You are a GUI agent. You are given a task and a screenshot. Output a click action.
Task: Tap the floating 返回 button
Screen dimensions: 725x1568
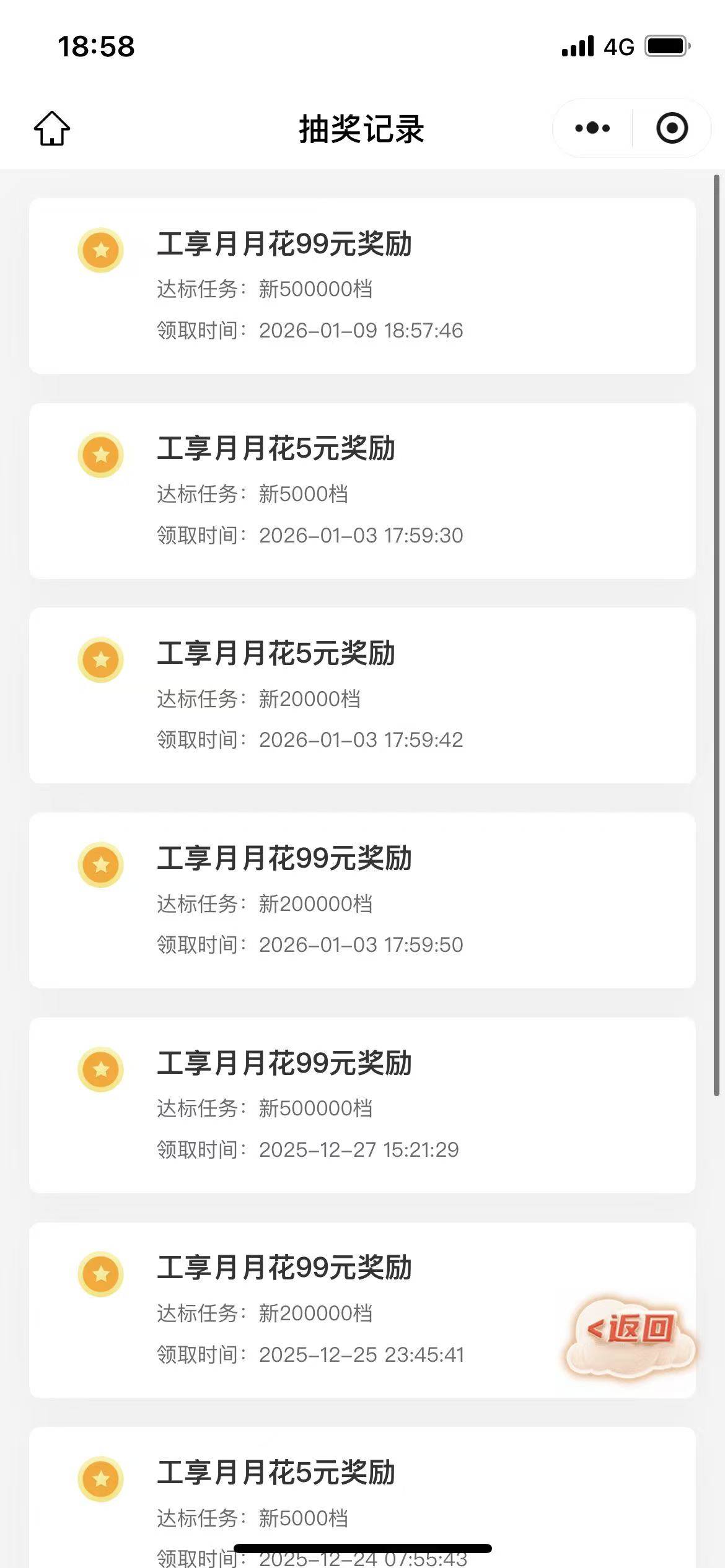tap(631, 1336)
